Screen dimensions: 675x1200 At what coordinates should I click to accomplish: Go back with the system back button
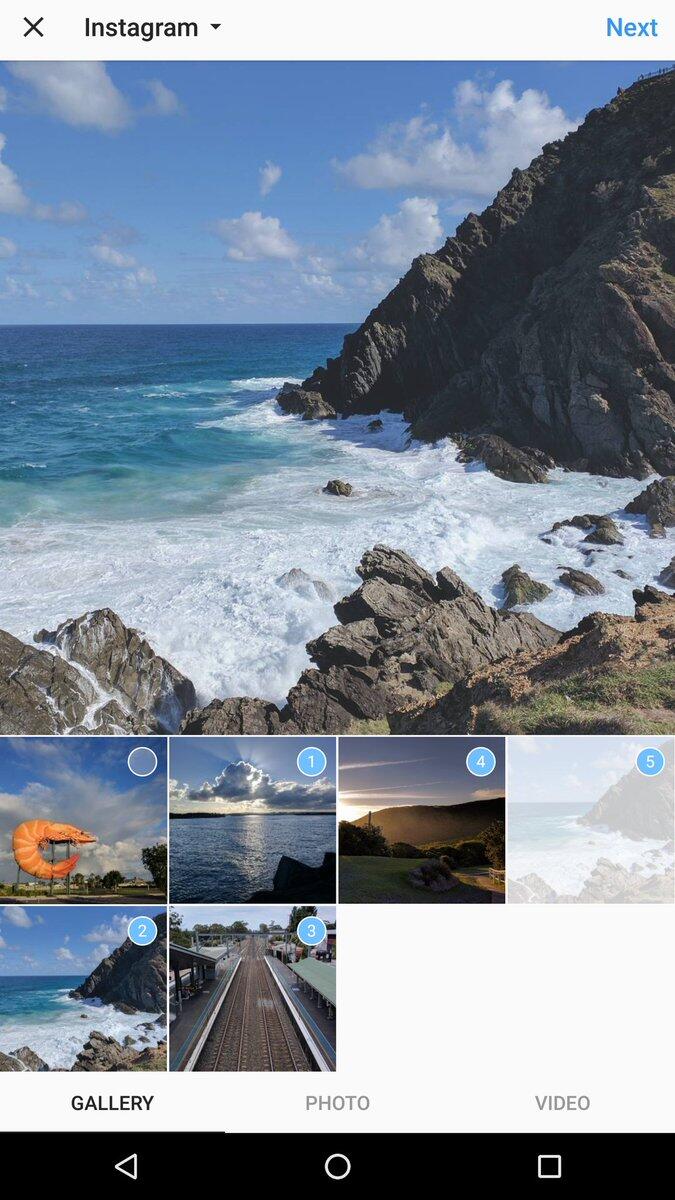[x=126, y=1166]
